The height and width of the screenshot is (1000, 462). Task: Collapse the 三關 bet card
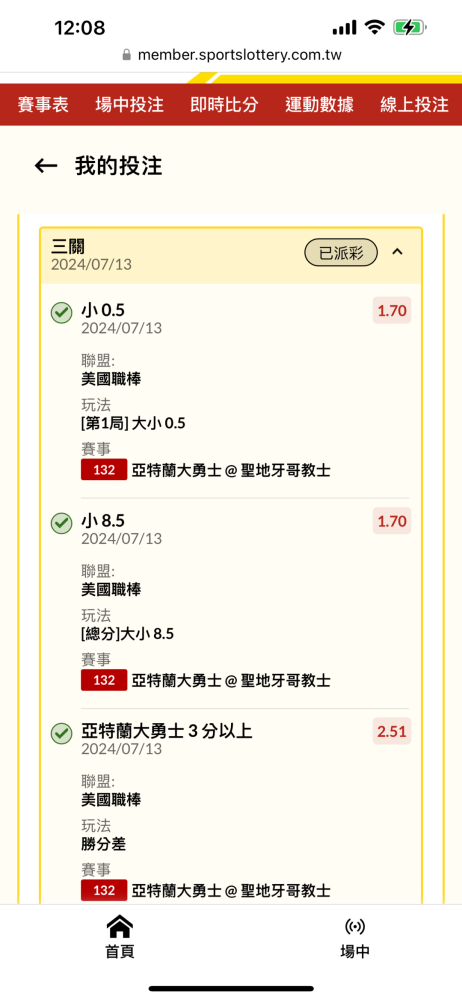click(398, 253)
